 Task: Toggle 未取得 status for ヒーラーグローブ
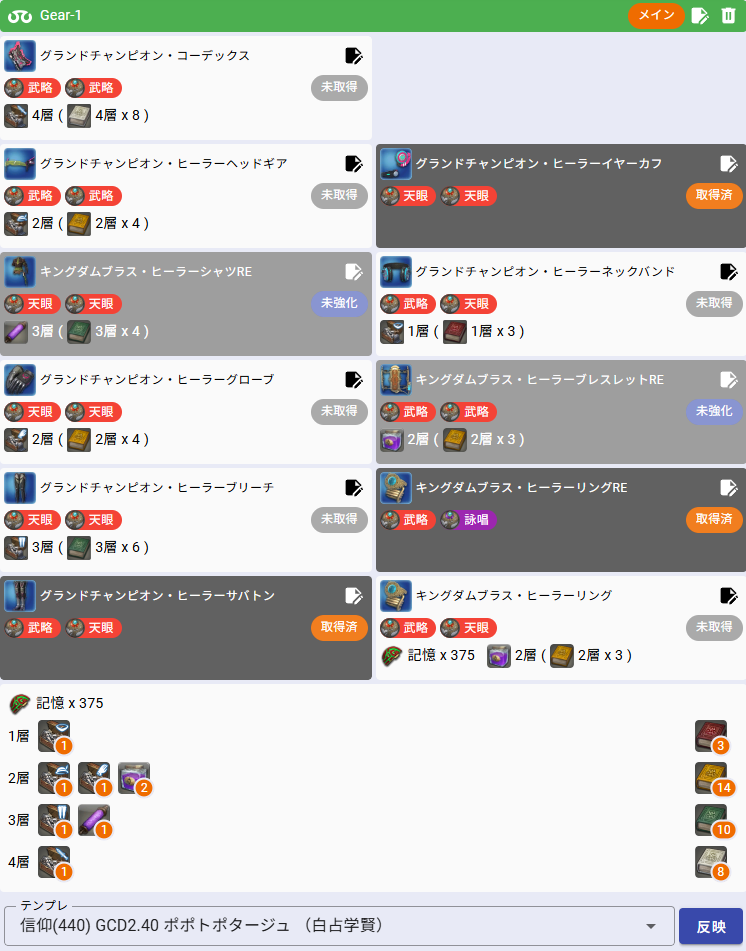click(339, 411)
